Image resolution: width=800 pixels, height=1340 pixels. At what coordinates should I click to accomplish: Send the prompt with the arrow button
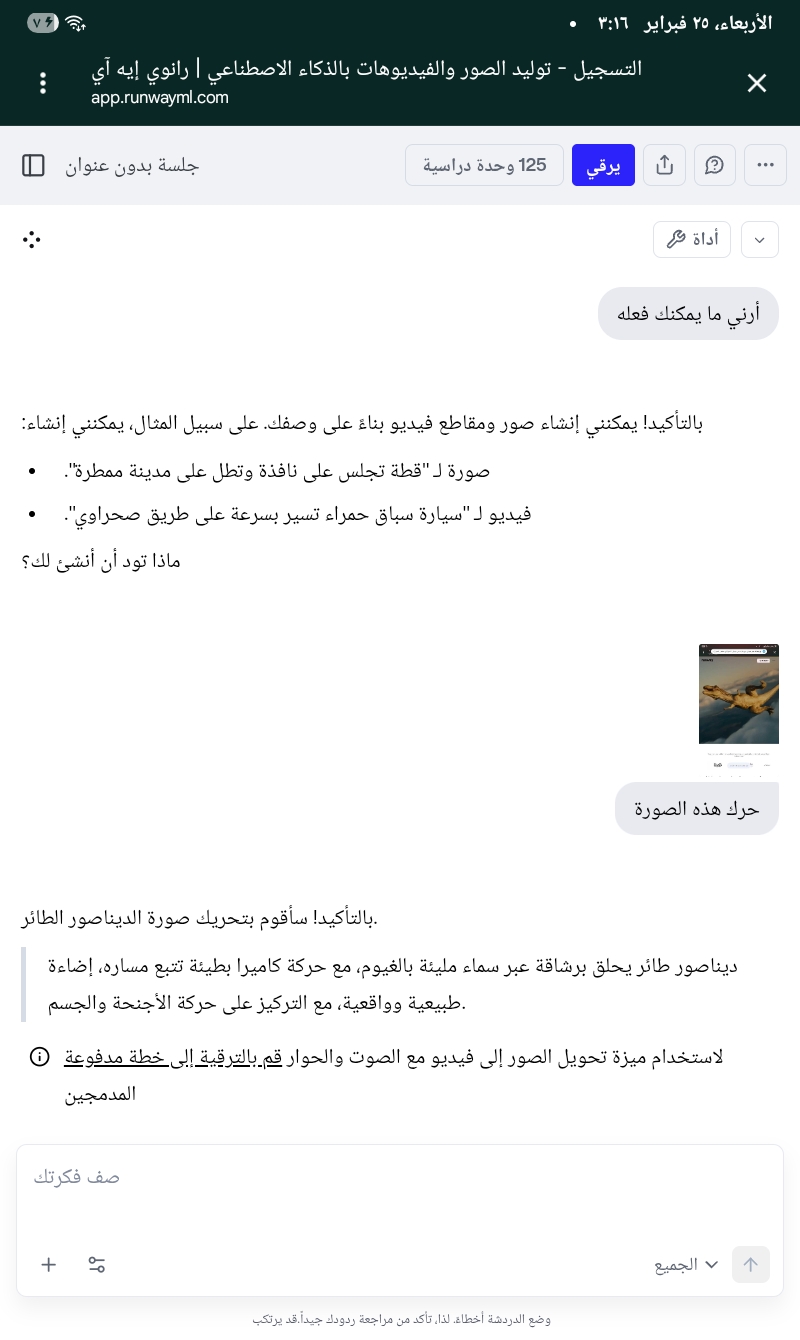click(x=750, y=1264)
